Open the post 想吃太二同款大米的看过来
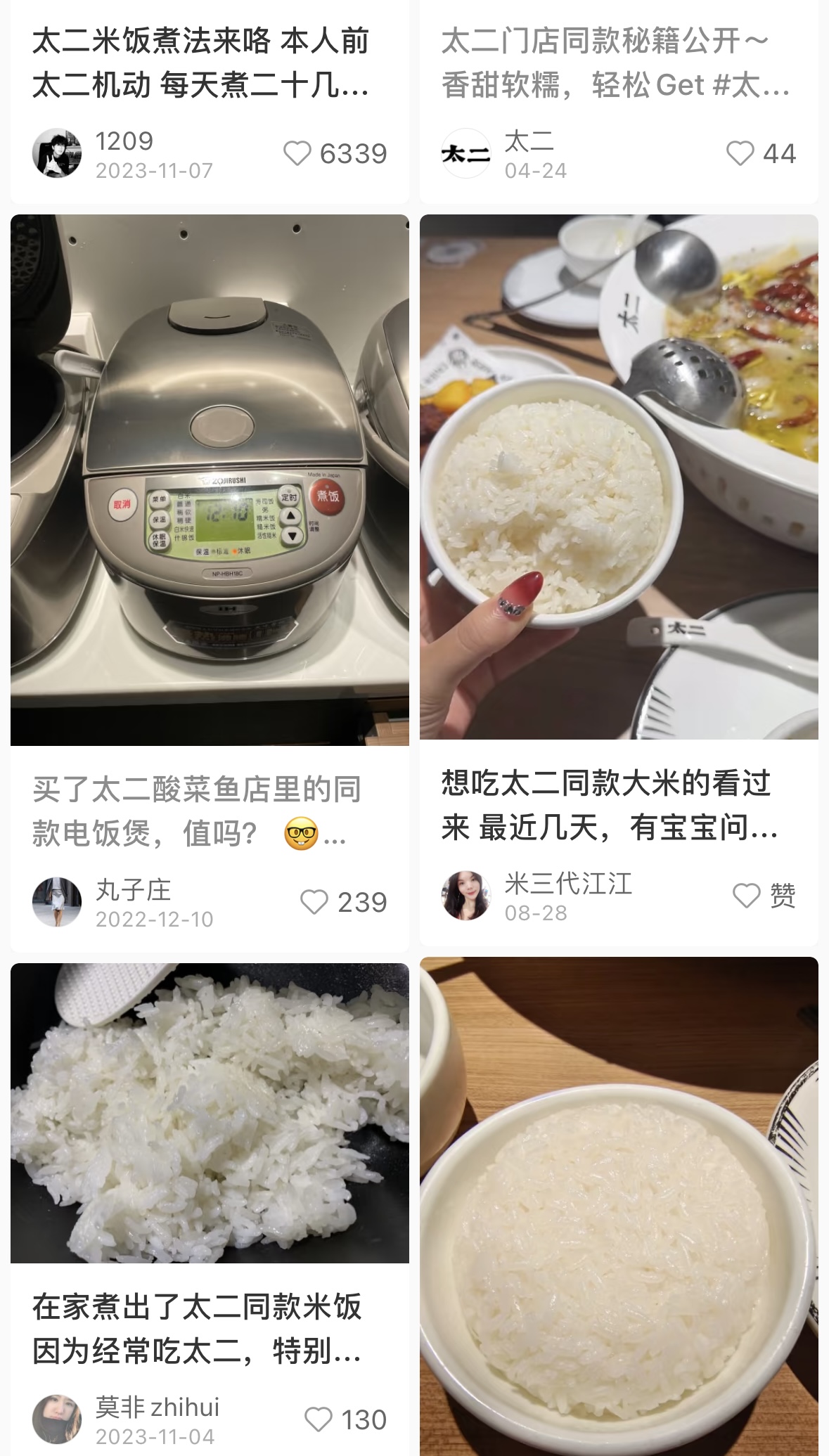Image resolution: width=829 pixels, height=1456 pixels. pyautogui.click(x=619, y=477)
